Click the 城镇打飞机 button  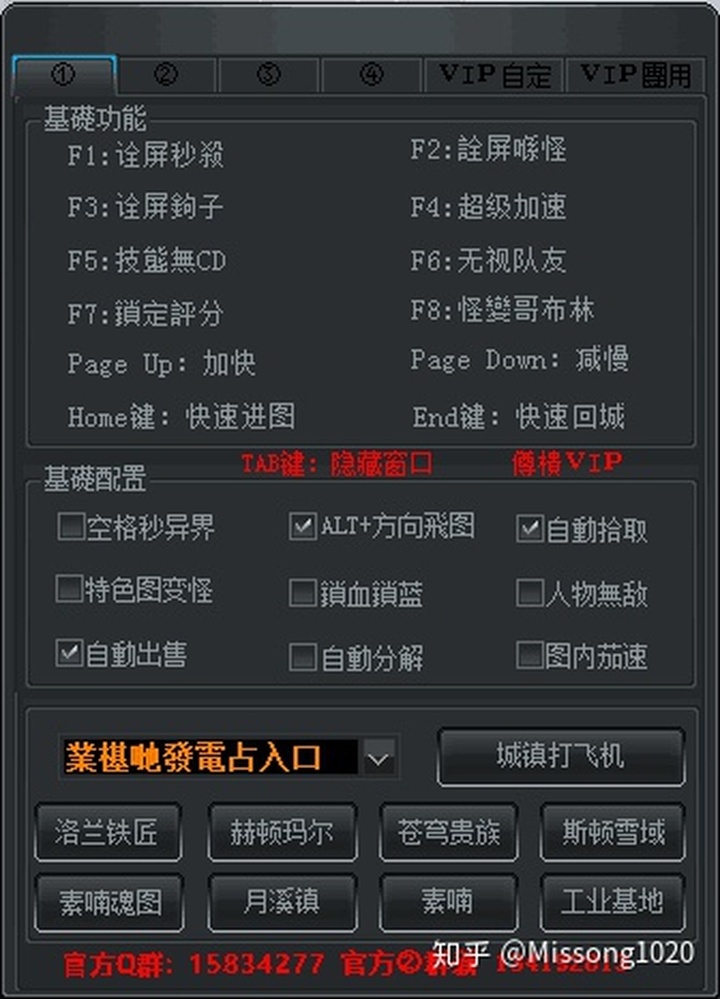click(x=560, y=757)
